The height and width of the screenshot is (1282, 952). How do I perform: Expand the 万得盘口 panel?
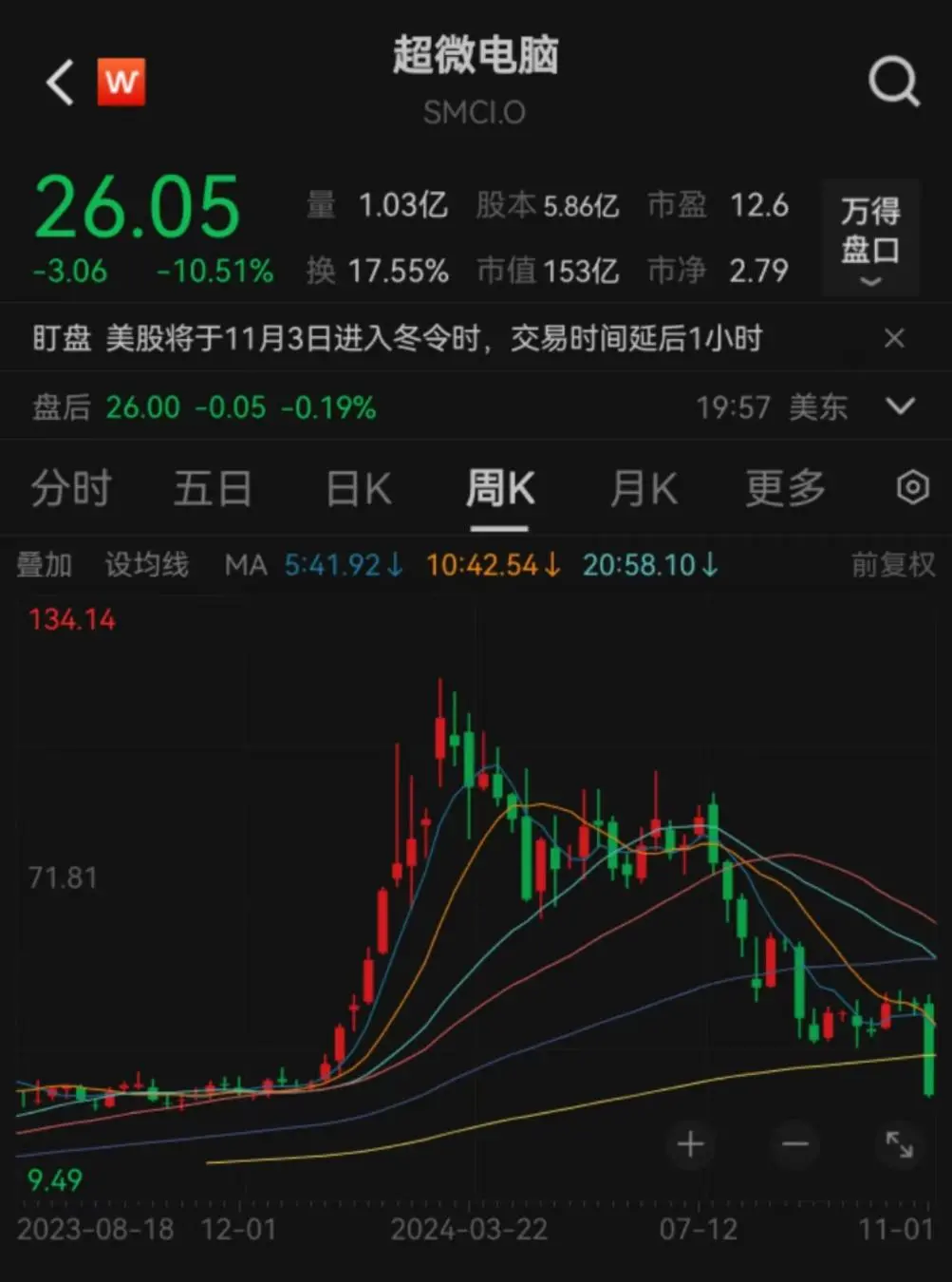pos(870,237)
